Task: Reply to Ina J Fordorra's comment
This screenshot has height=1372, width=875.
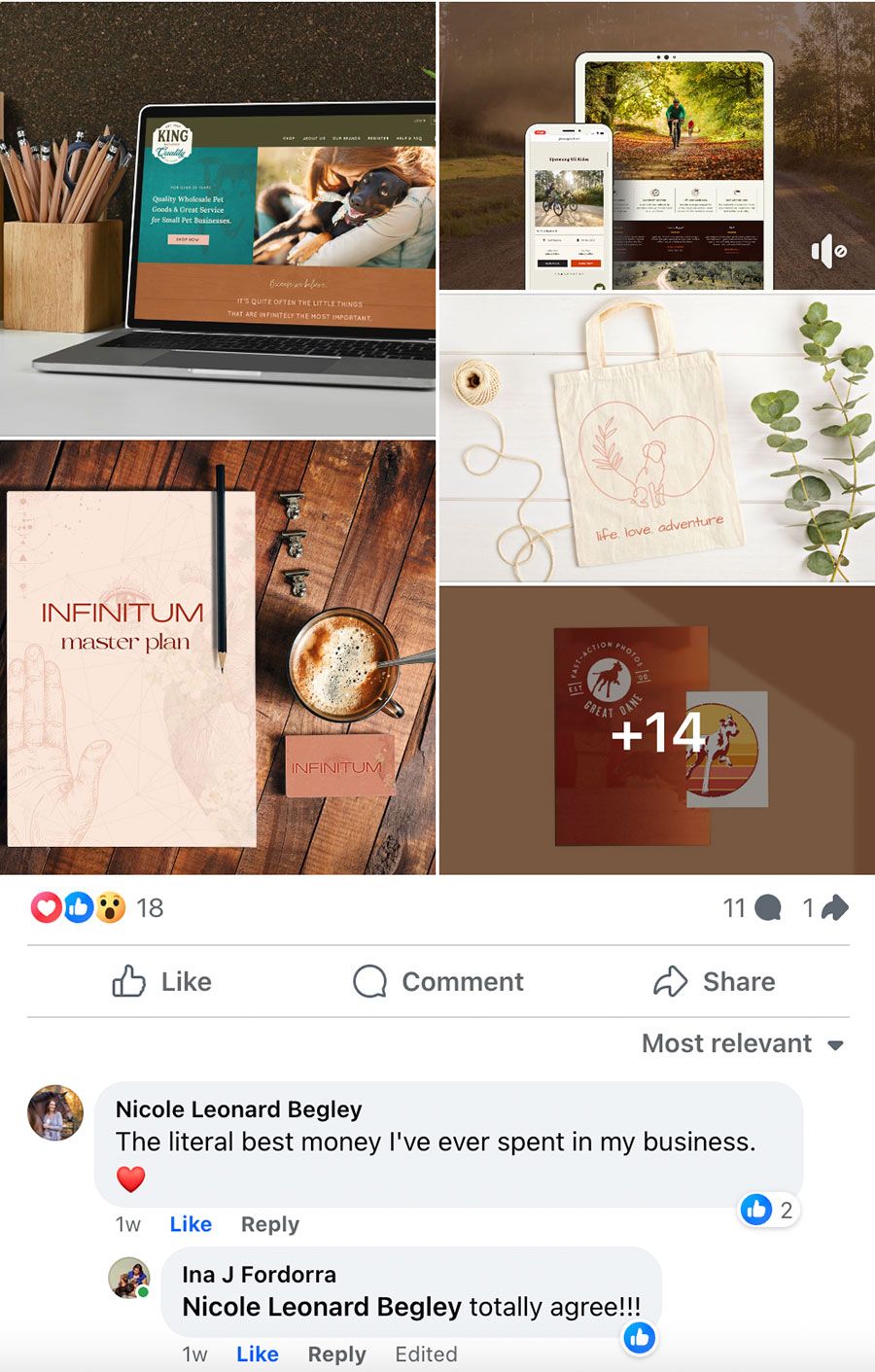Action: coord(336,1354)
